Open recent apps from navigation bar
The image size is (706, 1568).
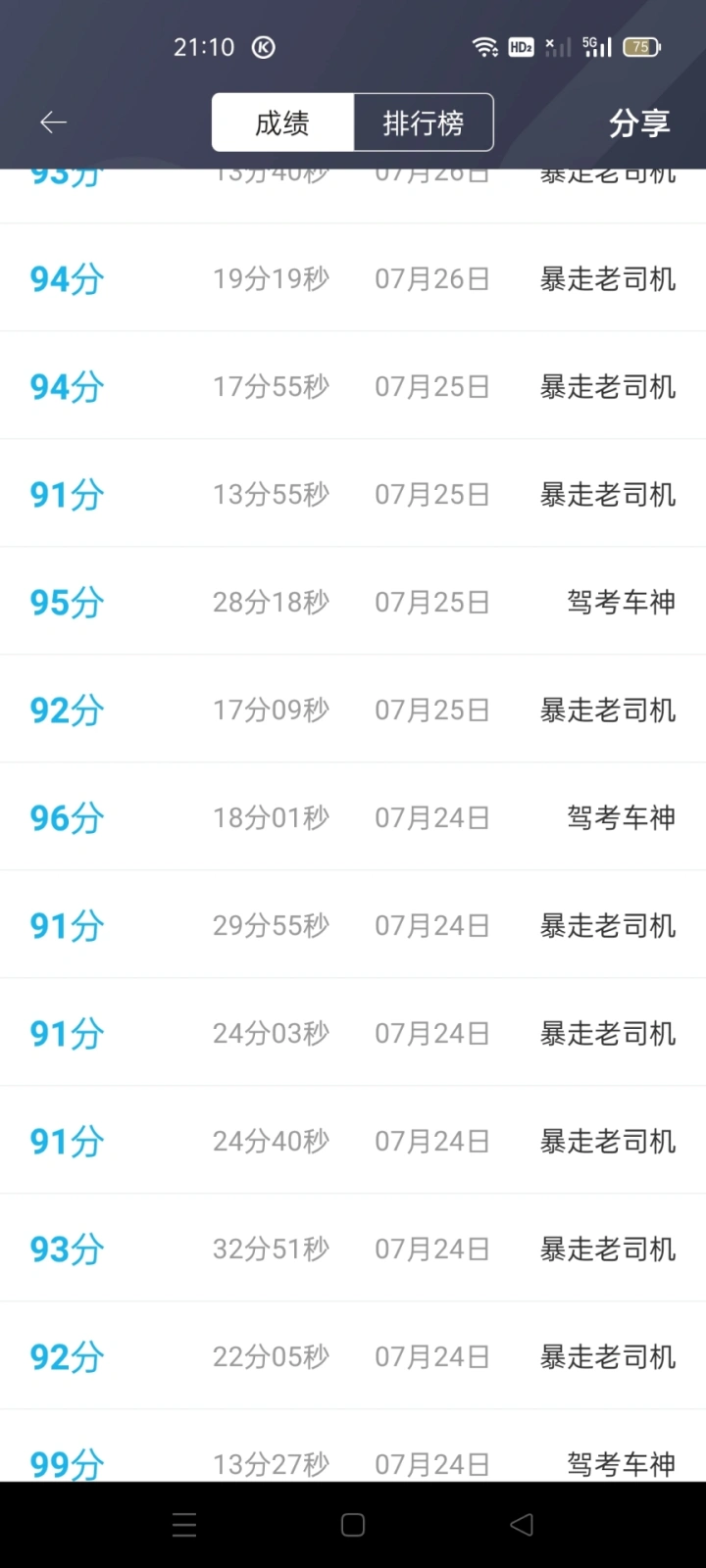pos(184,1525)
